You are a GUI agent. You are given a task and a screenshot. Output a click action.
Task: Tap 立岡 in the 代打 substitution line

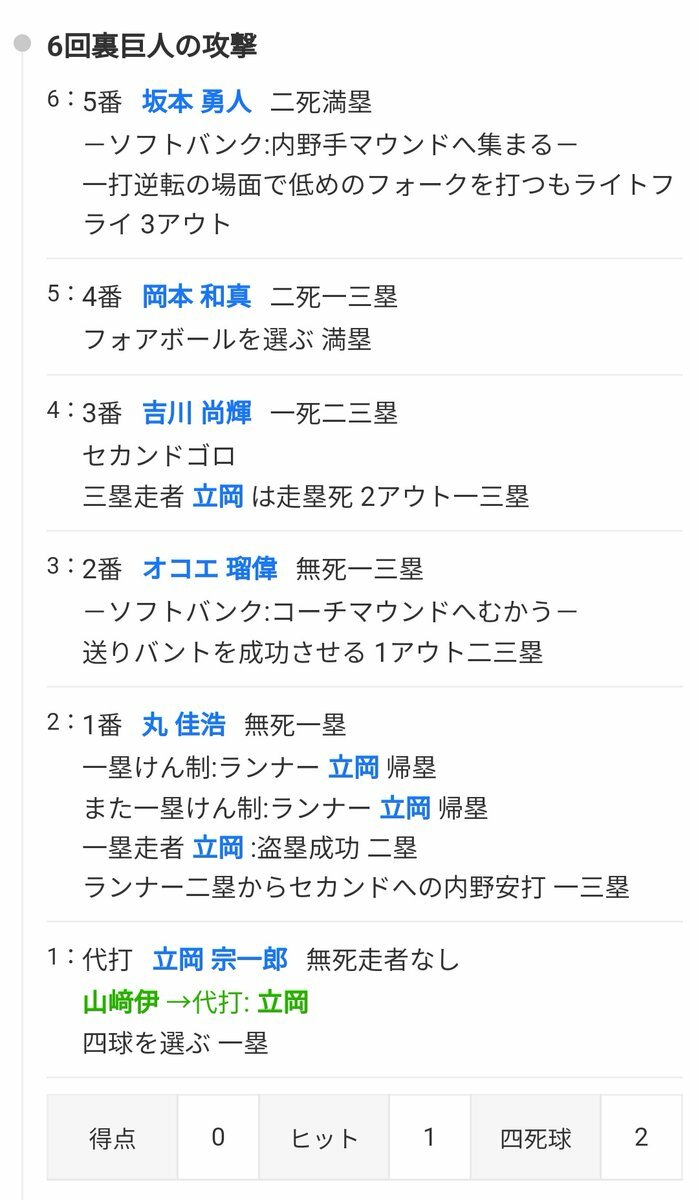tap(282, 1002)
